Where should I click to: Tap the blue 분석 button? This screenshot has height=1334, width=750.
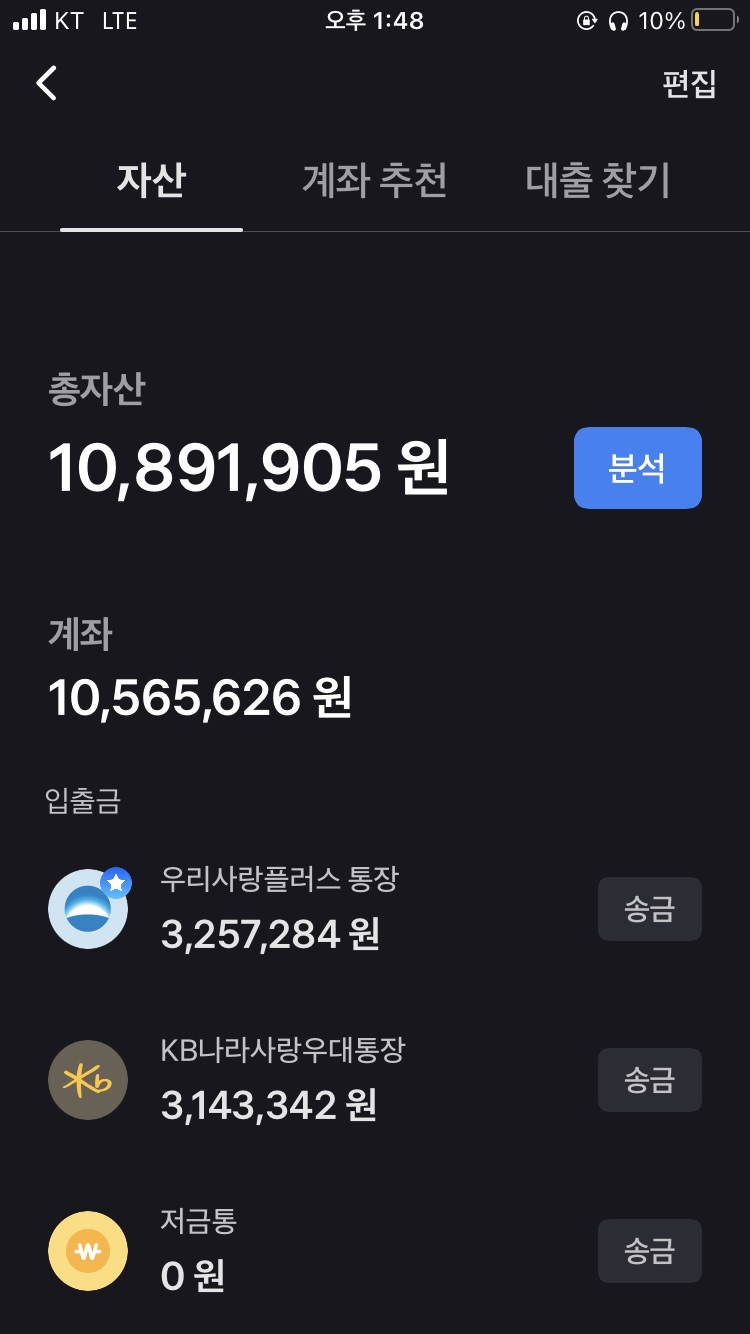638,468
